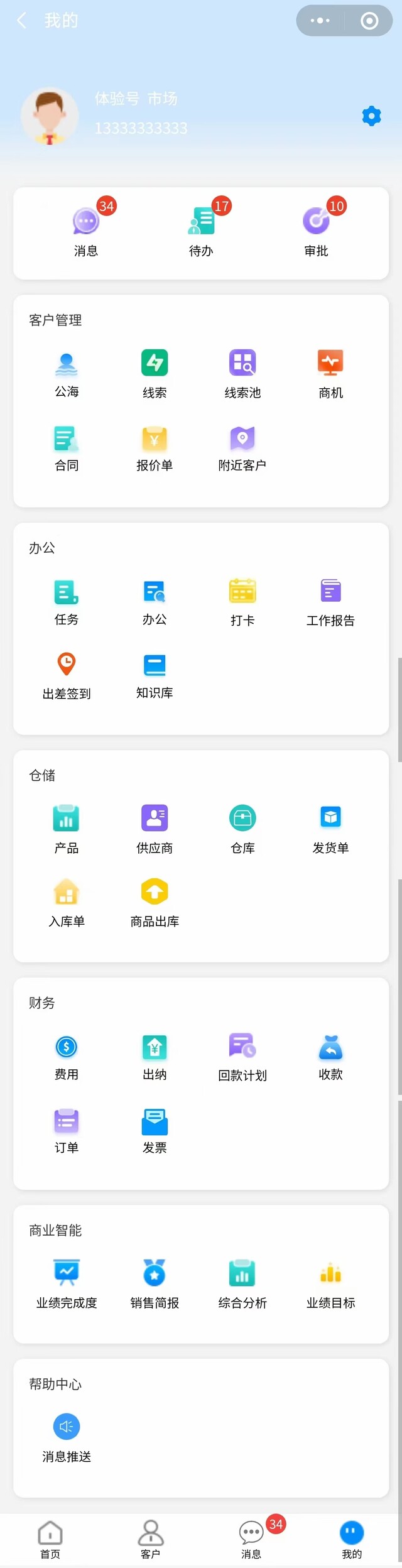The width and height of the screenshot is (402, 1568).
Task: Open 销售简报 sales briefing
Action: pyautogui.click(x=155, y=1283)
